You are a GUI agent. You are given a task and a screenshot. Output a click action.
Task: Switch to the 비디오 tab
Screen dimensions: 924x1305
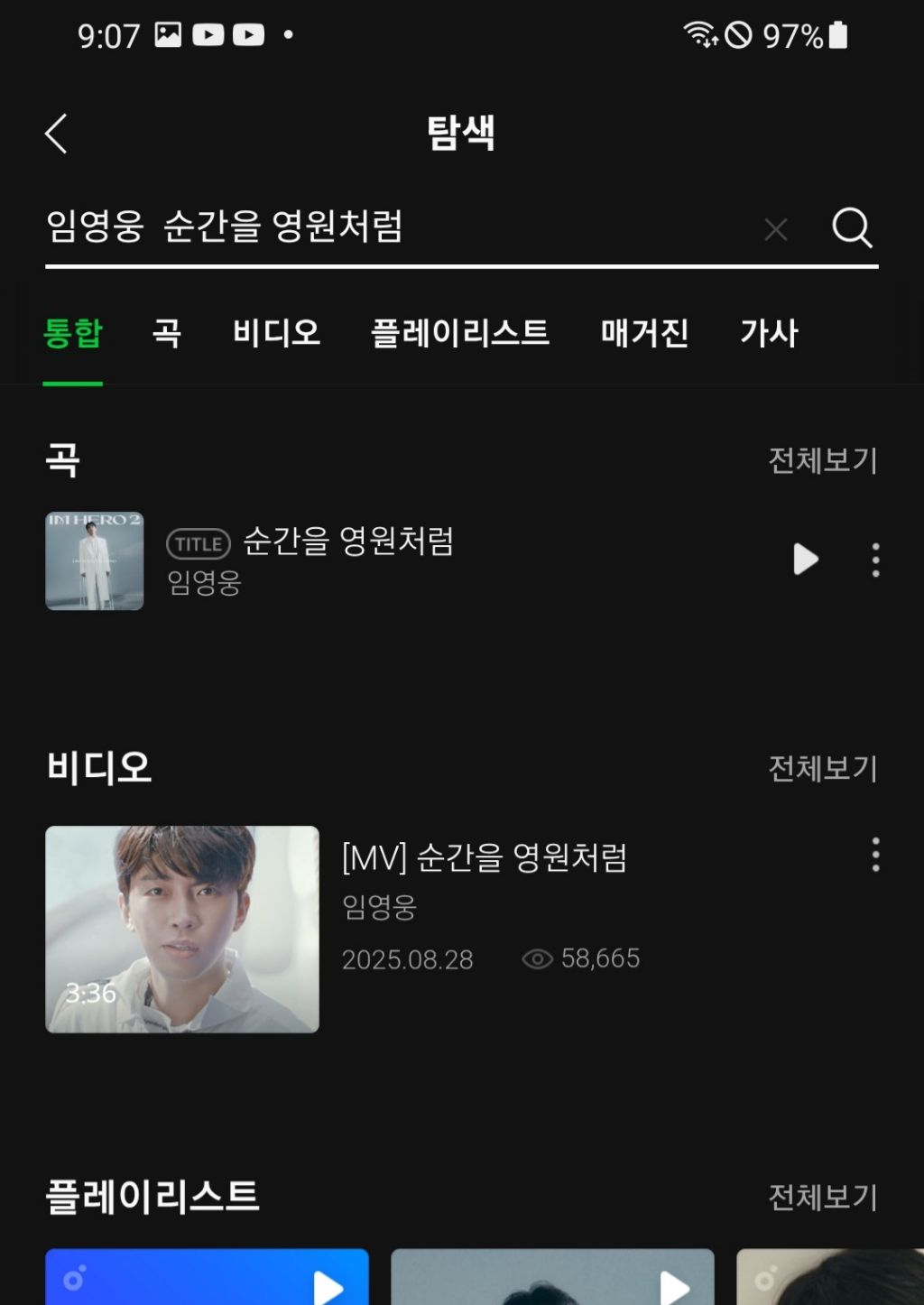[276, 334]
